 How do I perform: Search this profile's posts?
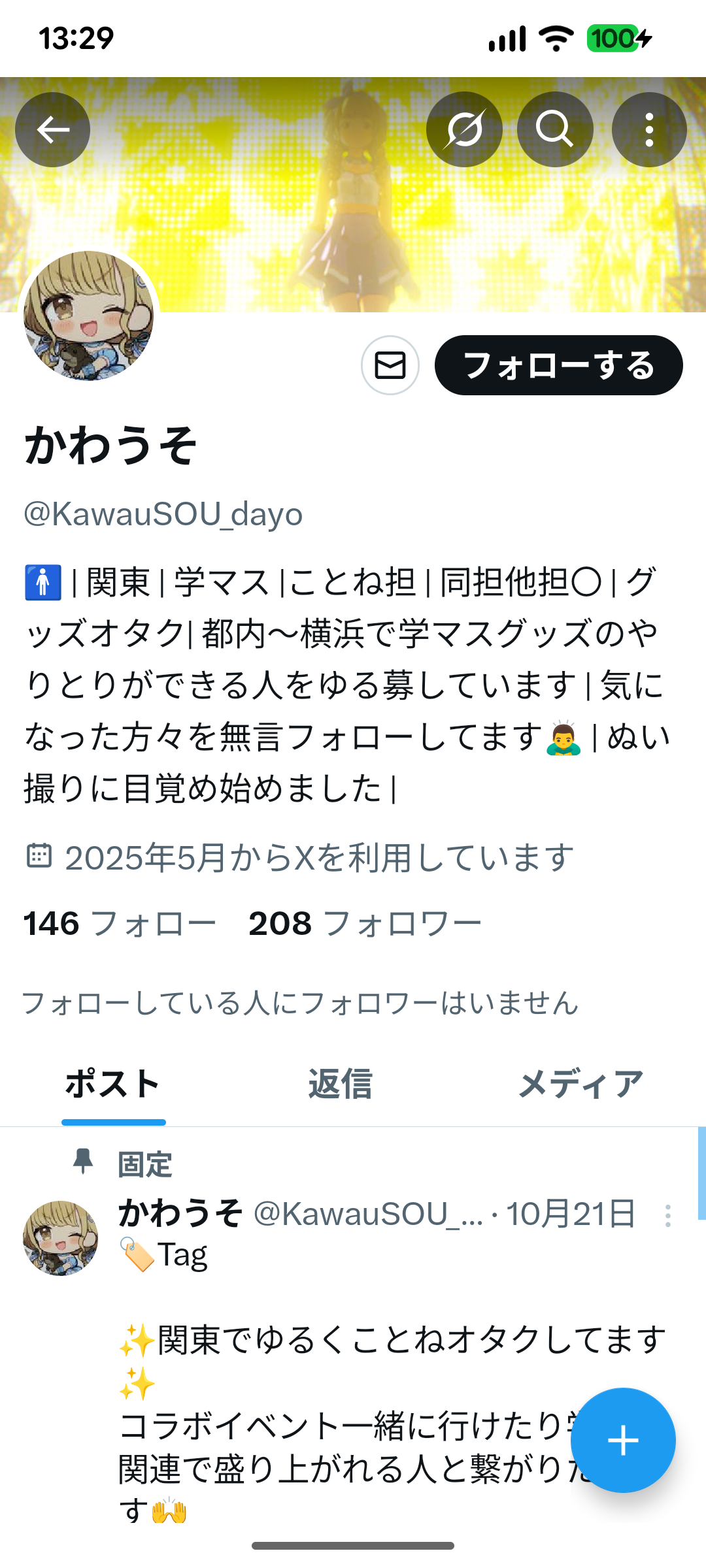[555, 129]
